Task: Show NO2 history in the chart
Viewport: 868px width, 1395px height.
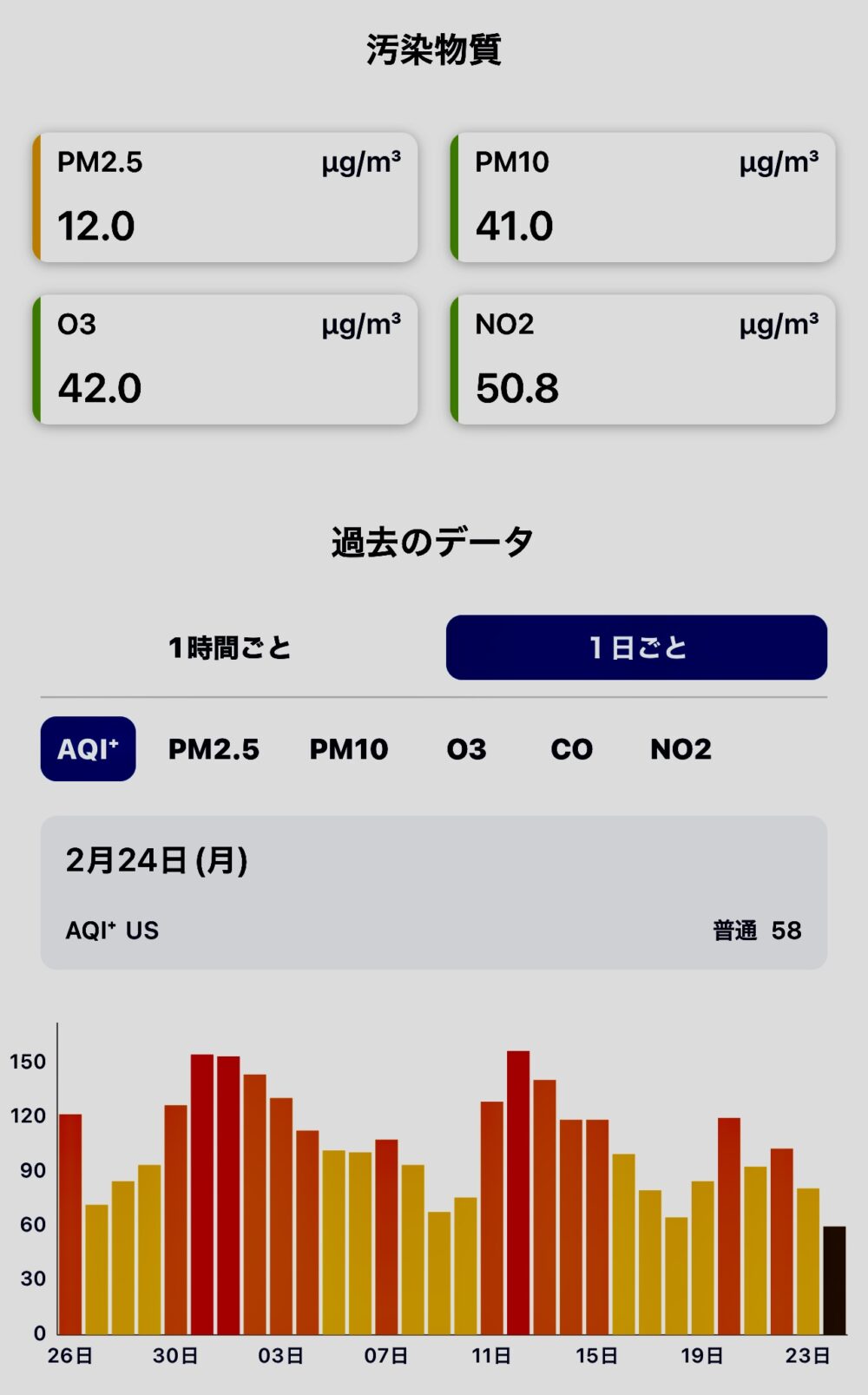Action: [681, 749]
